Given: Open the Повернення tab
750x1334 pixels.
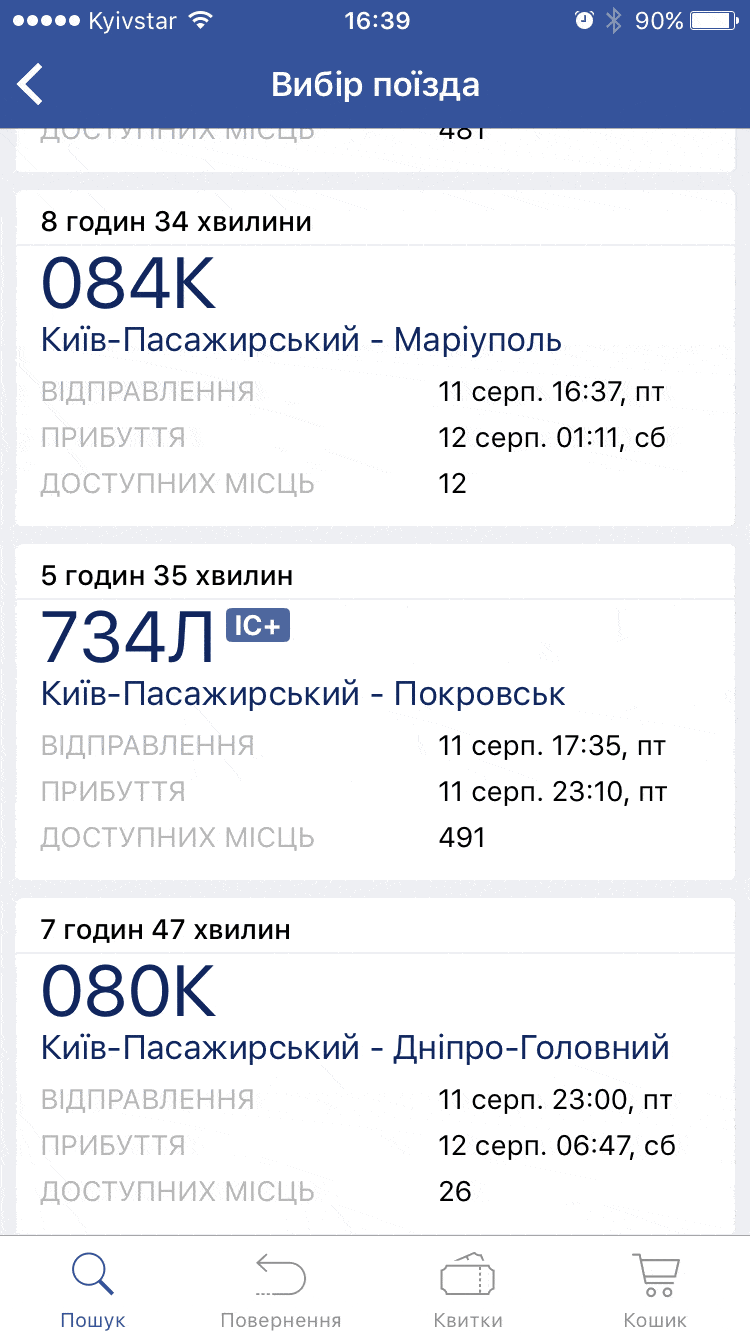Looking at the screenshot, I should tap(281, 1290).
